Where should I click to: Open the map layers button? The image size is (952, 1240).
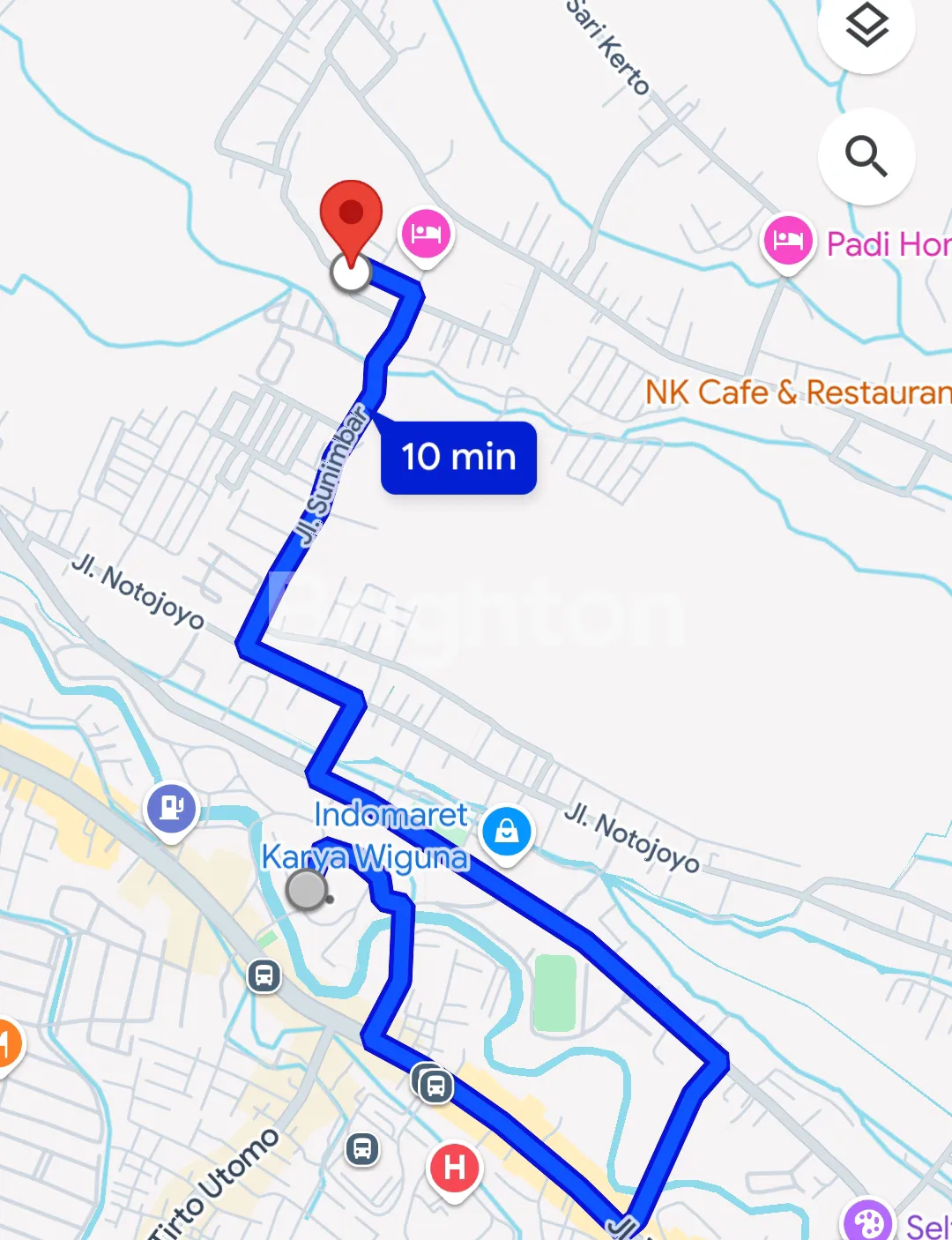(x=866, y=26)
